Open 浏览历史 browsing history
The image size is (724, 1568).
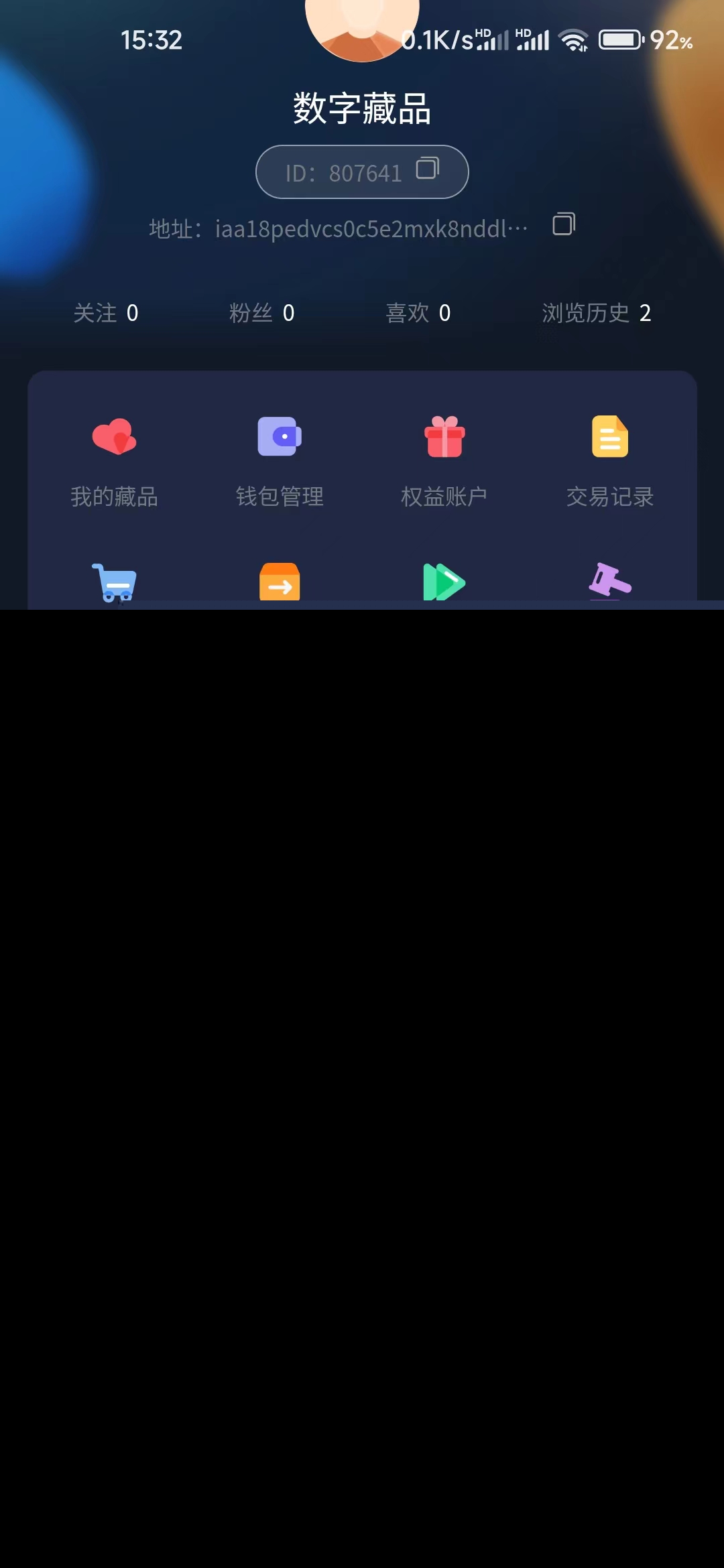(596, 313)
